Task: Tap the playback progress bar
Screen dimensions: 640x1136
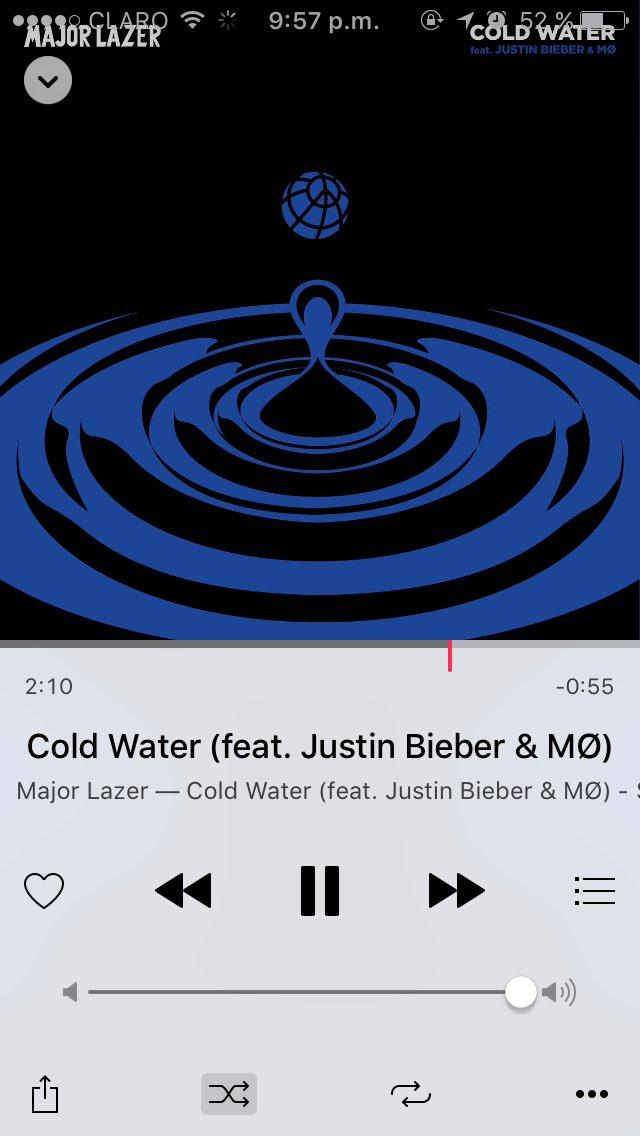Action: [320, 645]
